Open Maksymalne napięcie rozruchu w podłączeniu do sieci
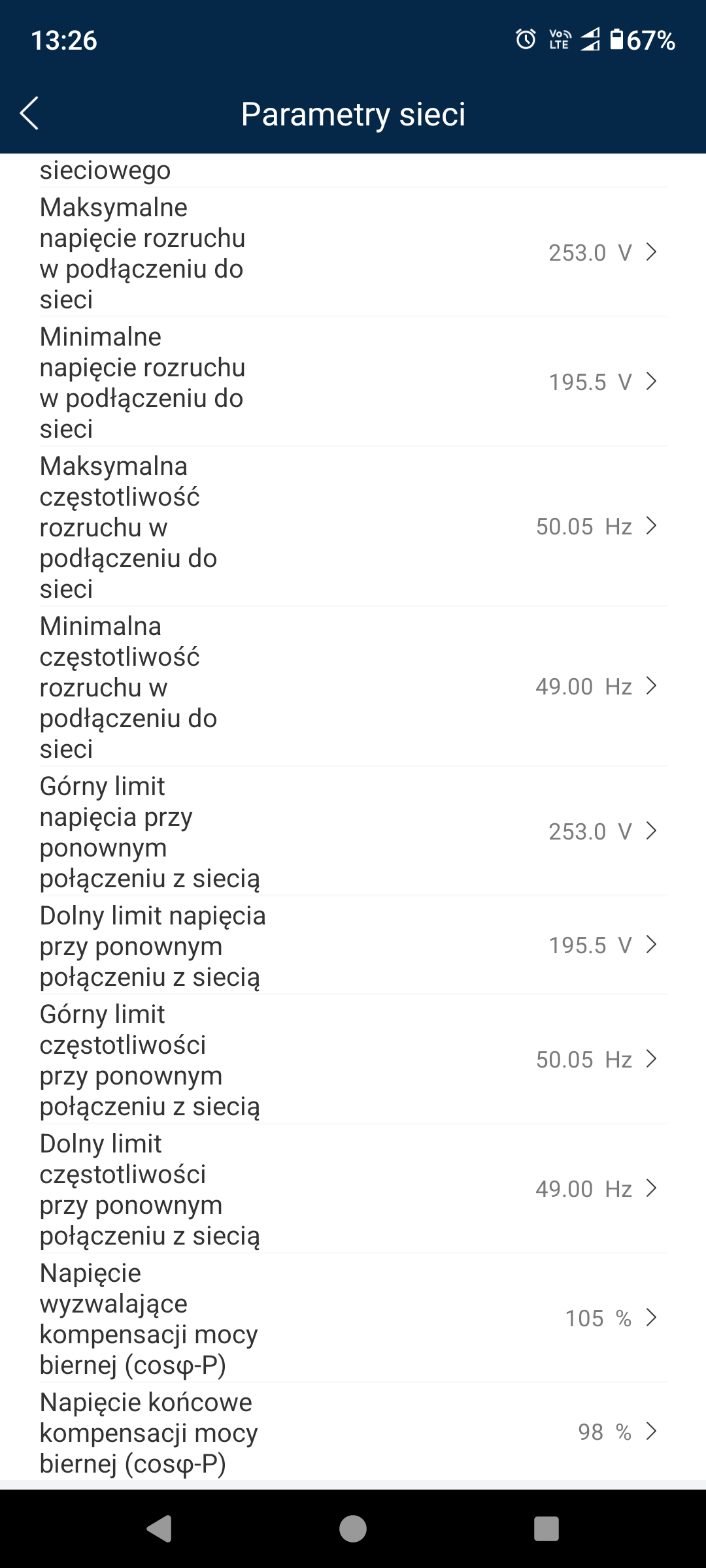706x1568 pixels. click(x=353, y=253)
